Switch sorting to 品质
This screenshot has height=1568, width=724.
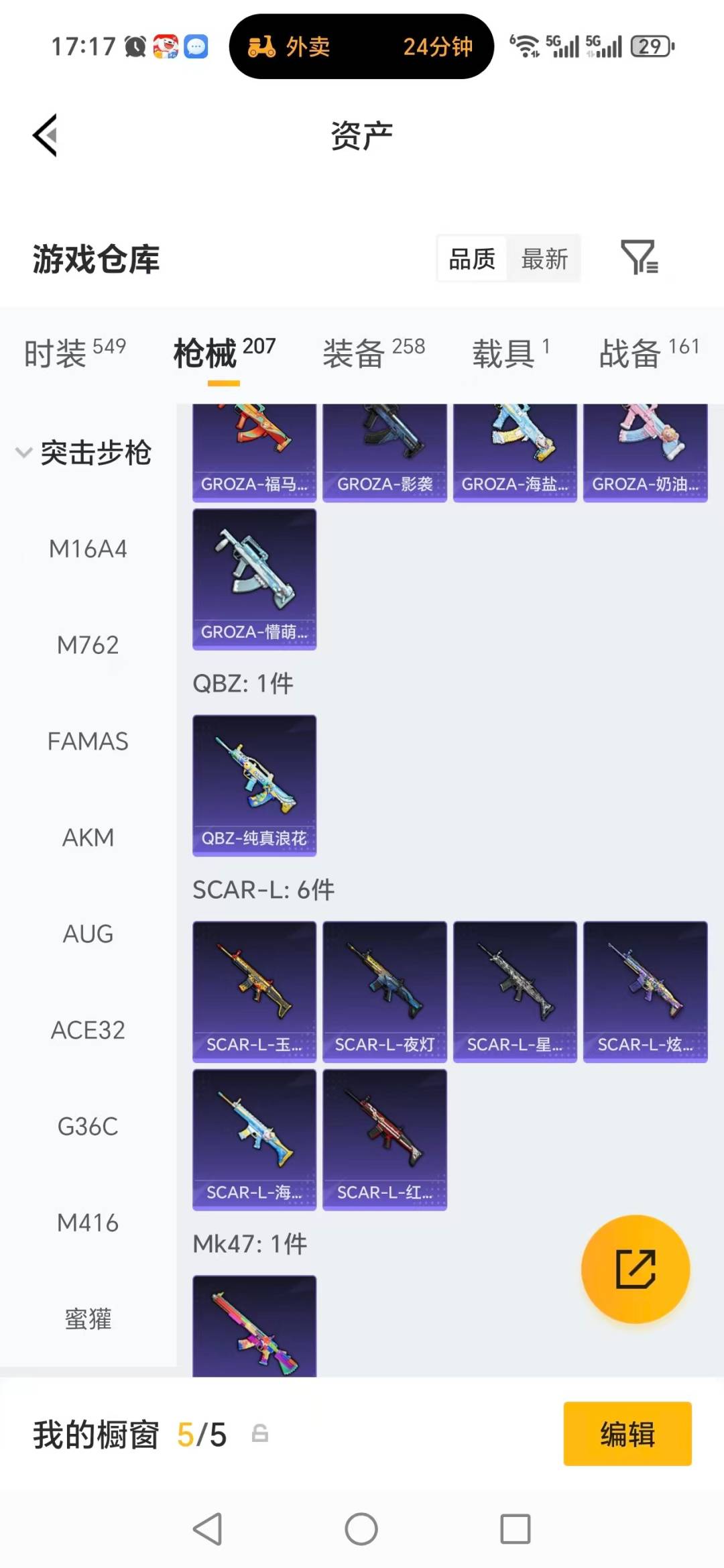(471, 258)
